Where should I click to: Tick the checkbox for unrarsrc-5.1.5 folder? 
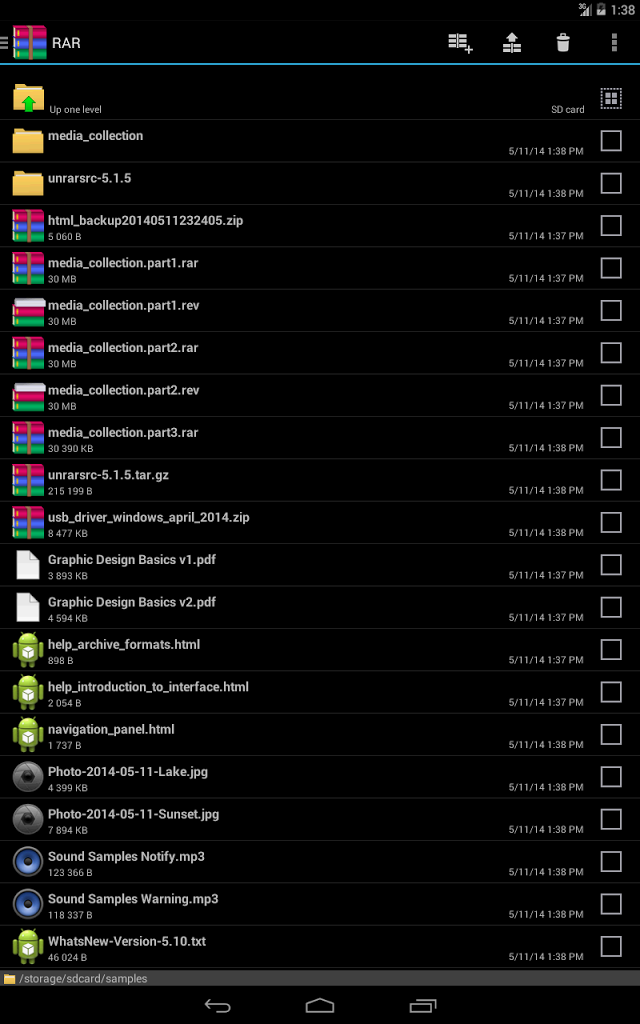[611, 183]
